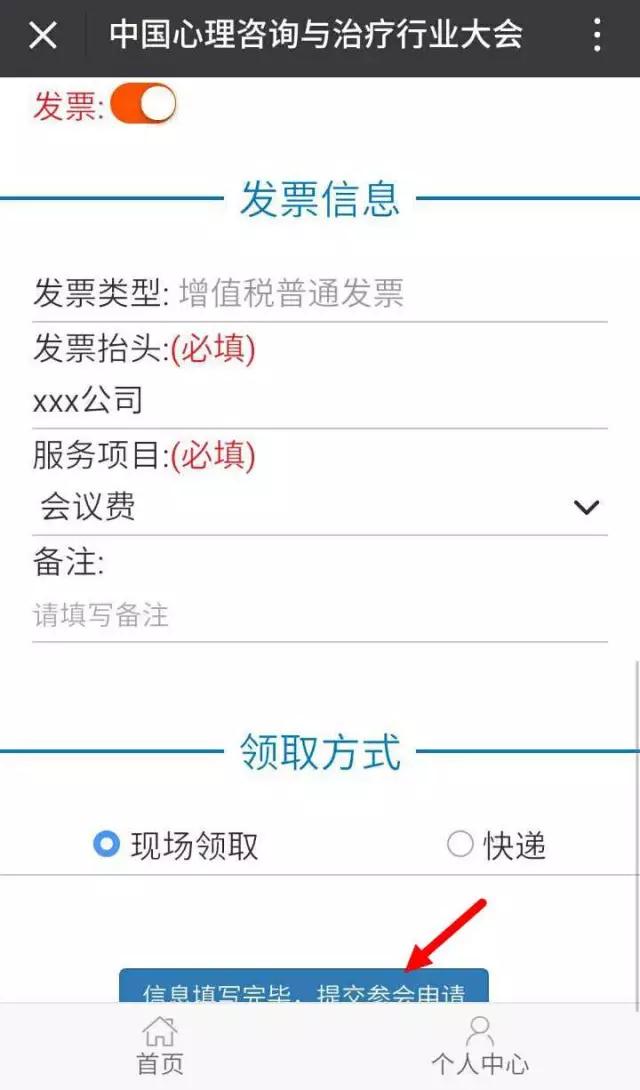The height and width of the screenshot is (1090, 640).
Task: Toggle the 发票 invoice switch off
Action: [x=143, y=104]
